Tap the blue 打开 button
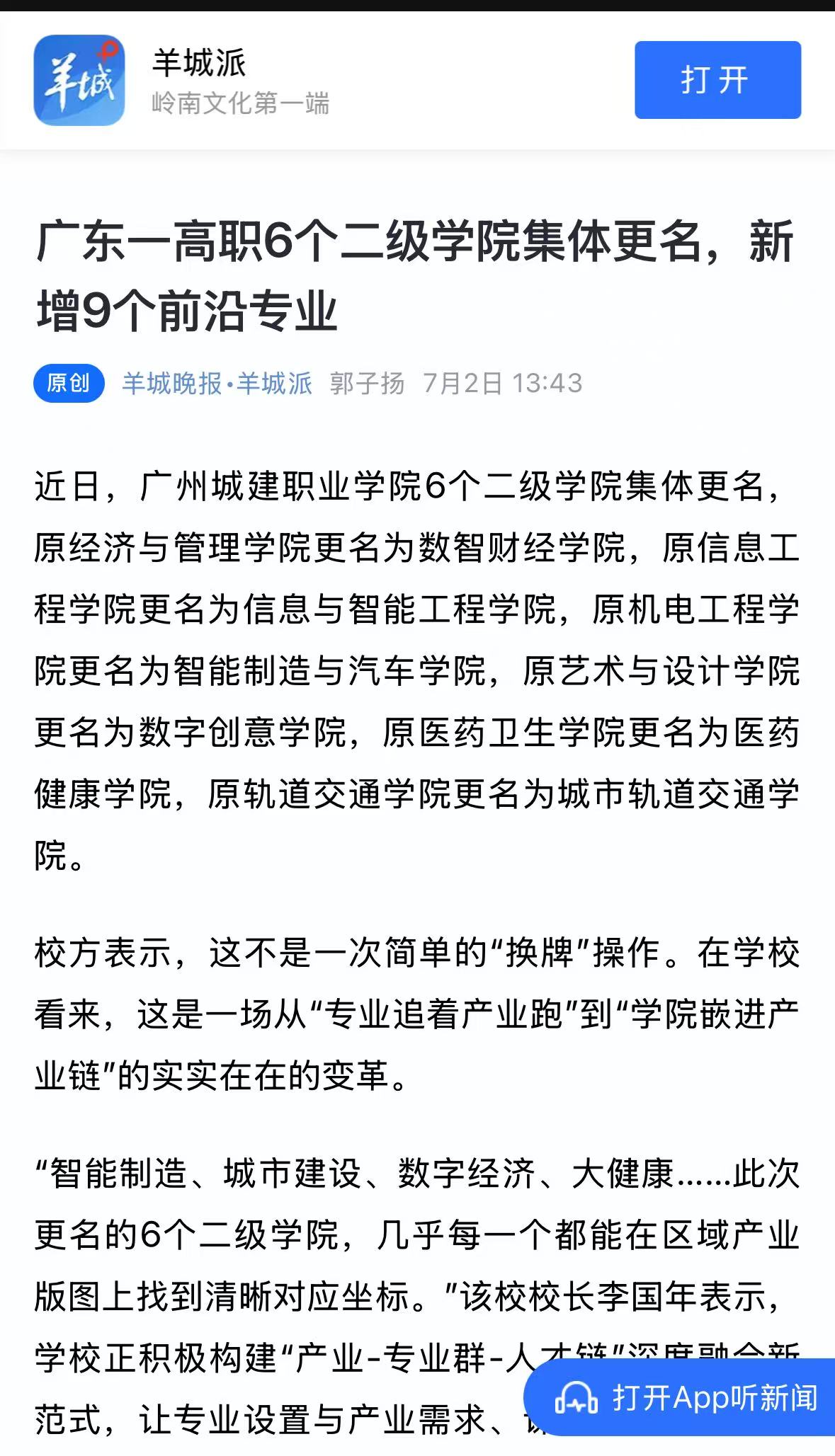The width and height of the screenshot is (835, 1456). (x=717, y=80)
